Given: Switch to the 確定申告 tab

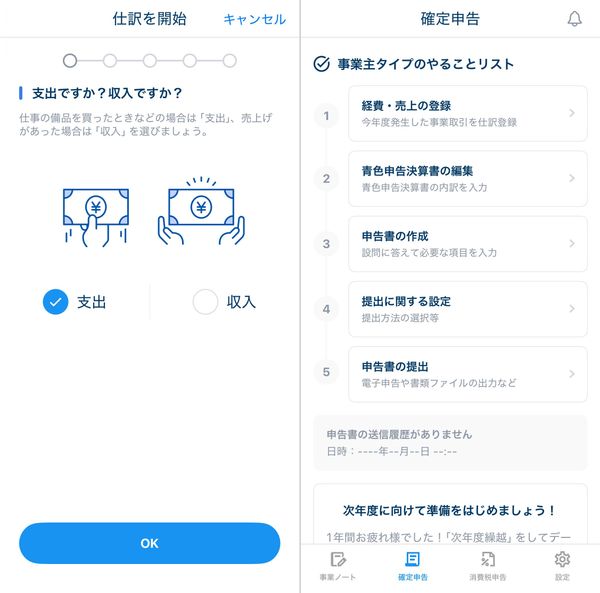Looking at the screenshot, I should coord(413,567).
